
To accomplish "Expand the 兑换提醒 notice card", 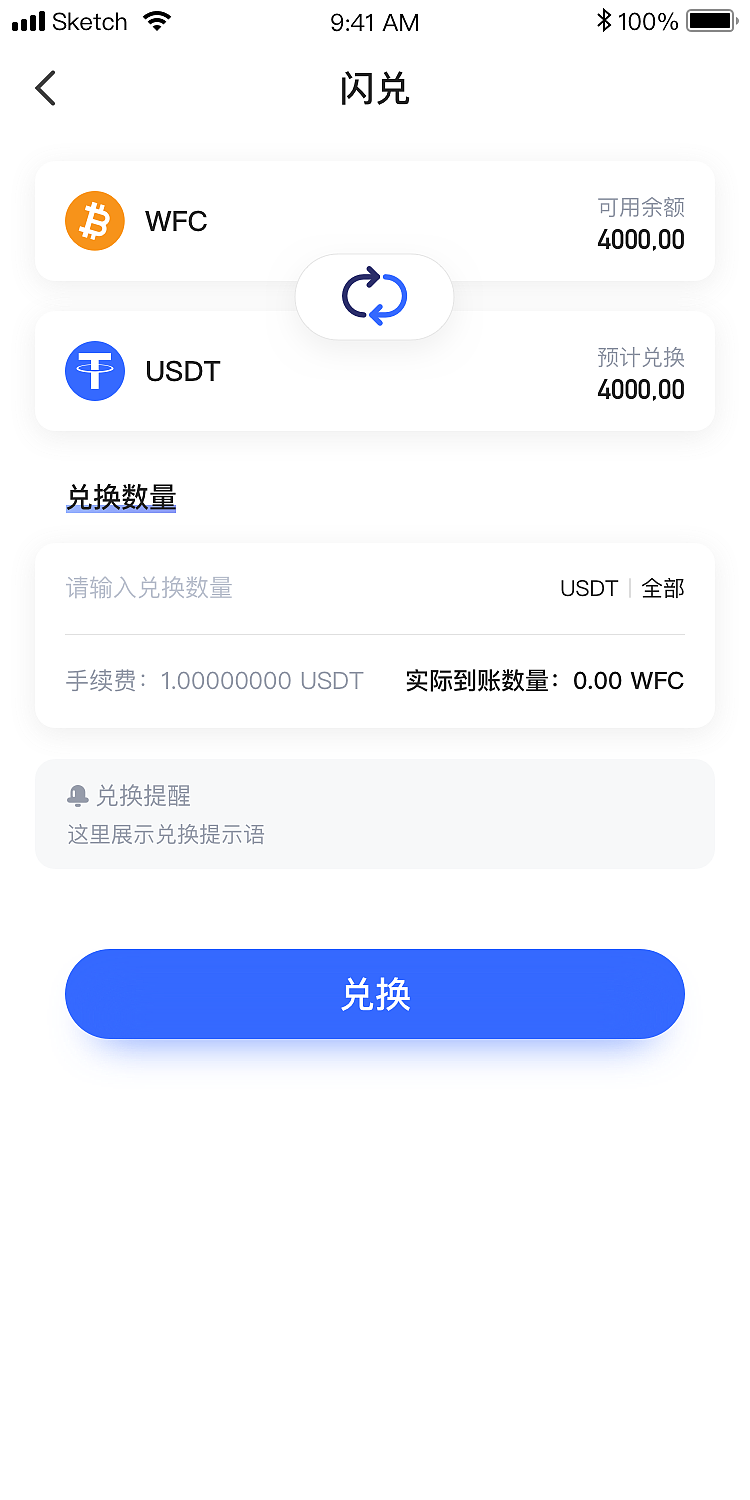I will pyautogui.click(x=374, y=813).
